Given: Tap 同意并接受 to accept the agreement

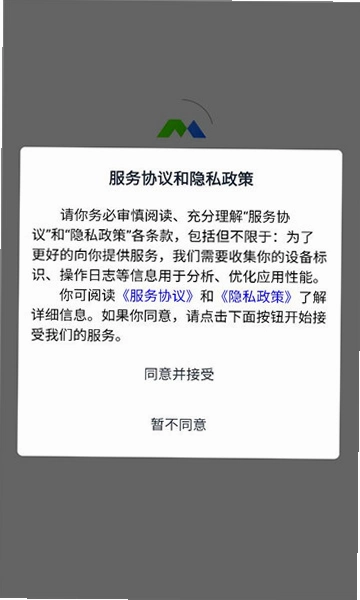Looking at the screenshot, I should tap(179, 374).
